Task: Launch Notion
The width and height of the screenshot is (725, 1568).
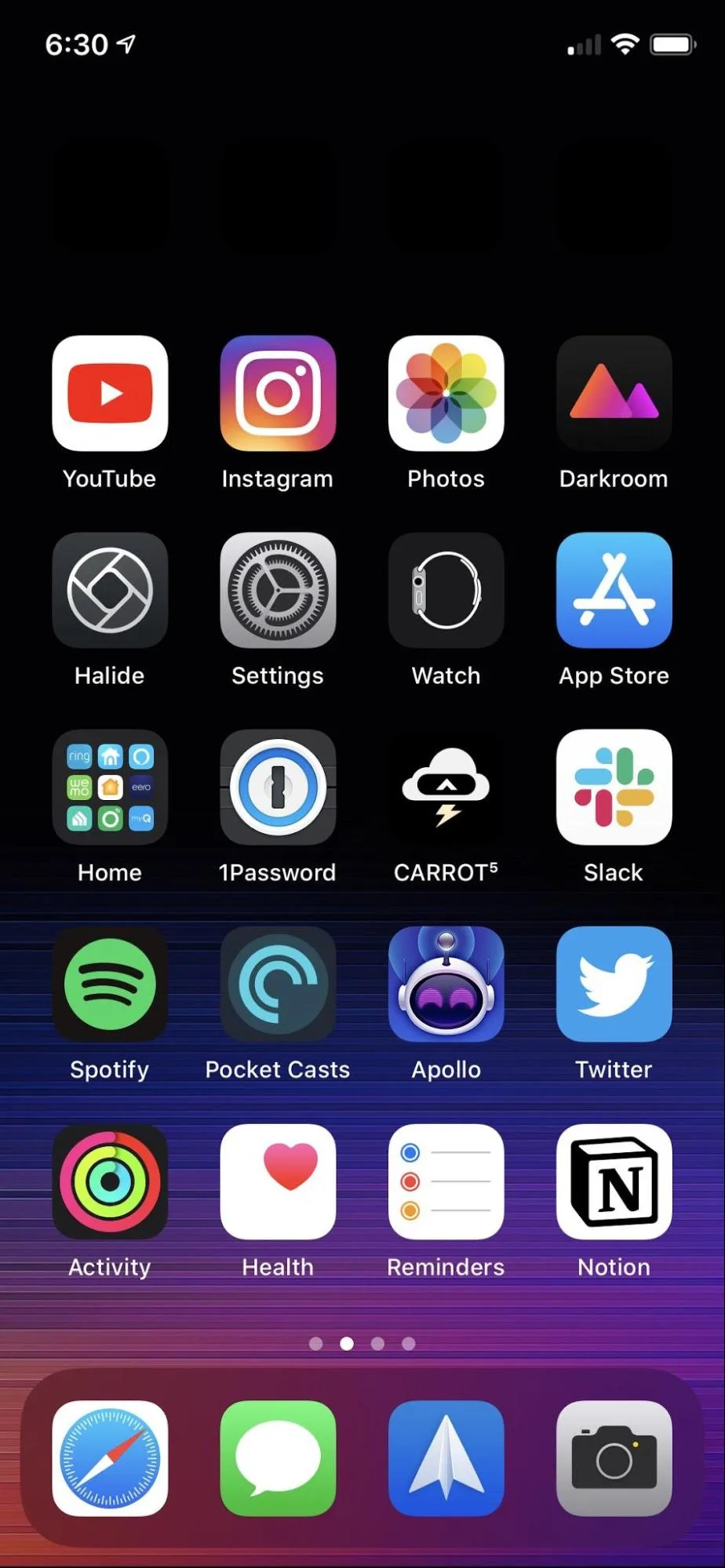Action: click(614, 1181)
